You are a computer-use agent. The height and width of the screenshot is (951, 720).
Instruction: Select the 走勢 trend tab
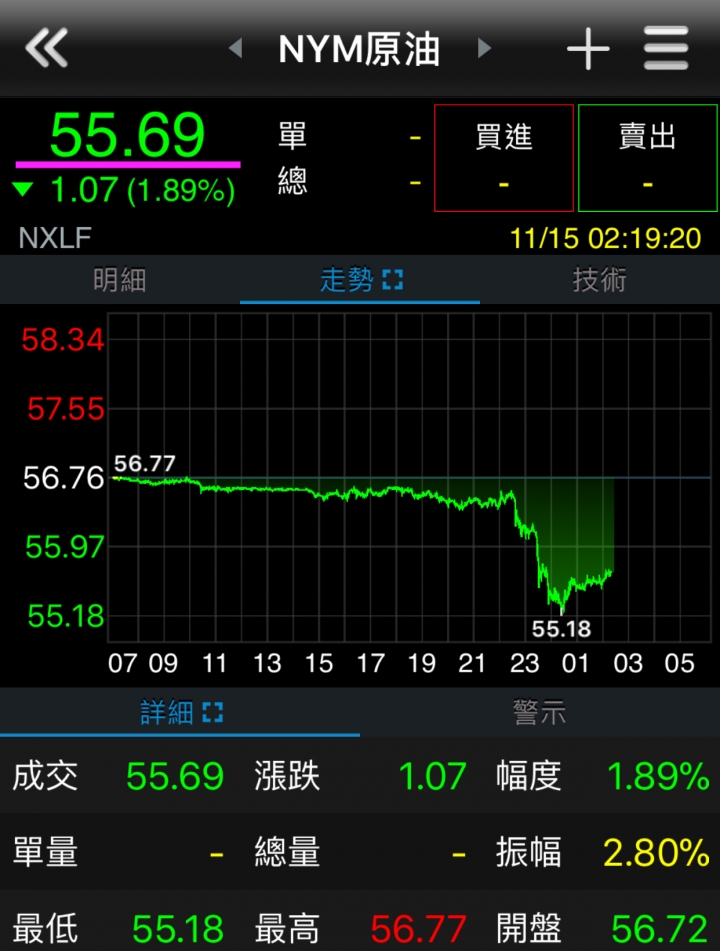(x=360, y=280)
